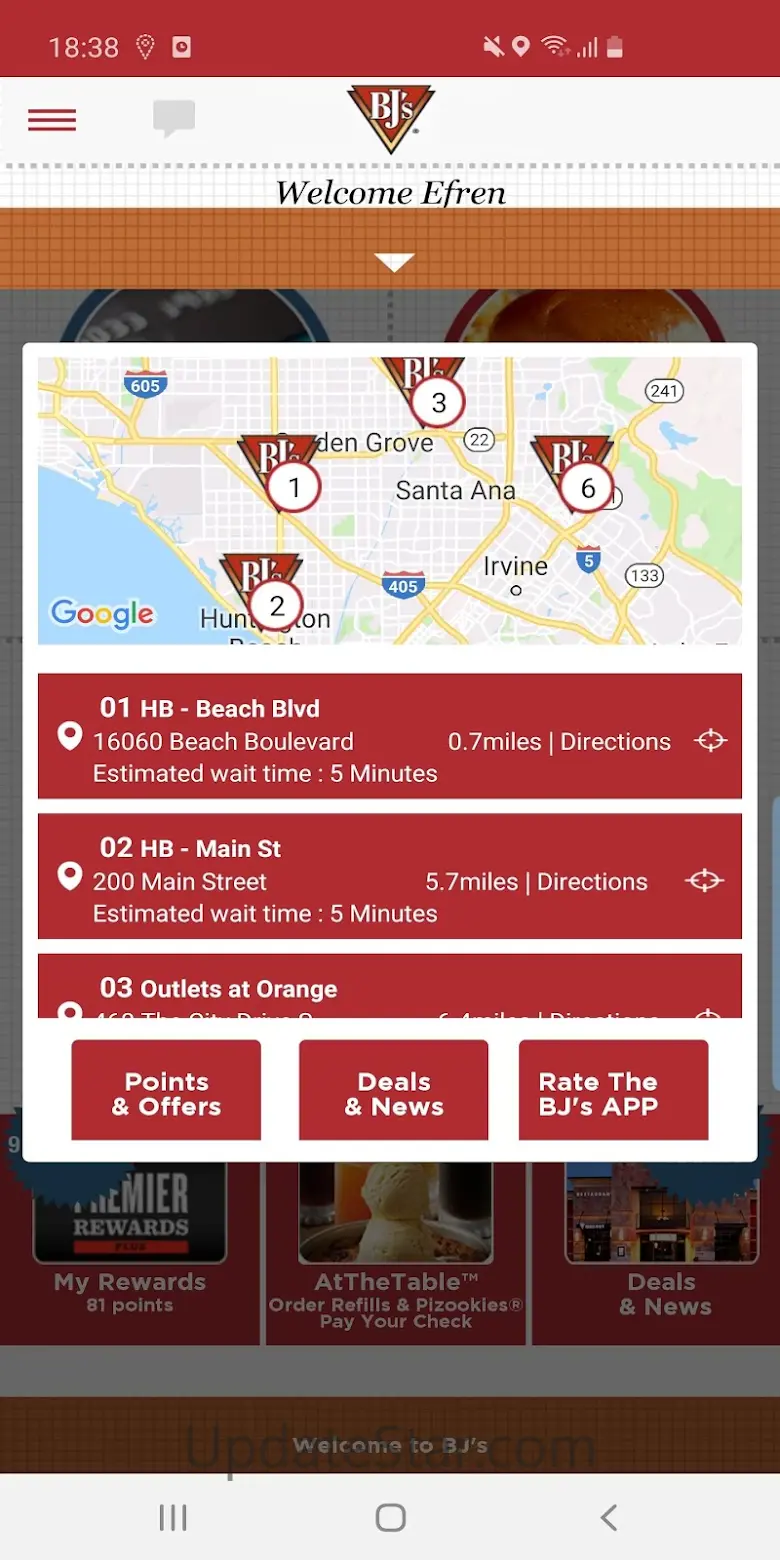Go to the home screen
The height and width of the screenshot is (1560, 780).
tap(391, 1517)
